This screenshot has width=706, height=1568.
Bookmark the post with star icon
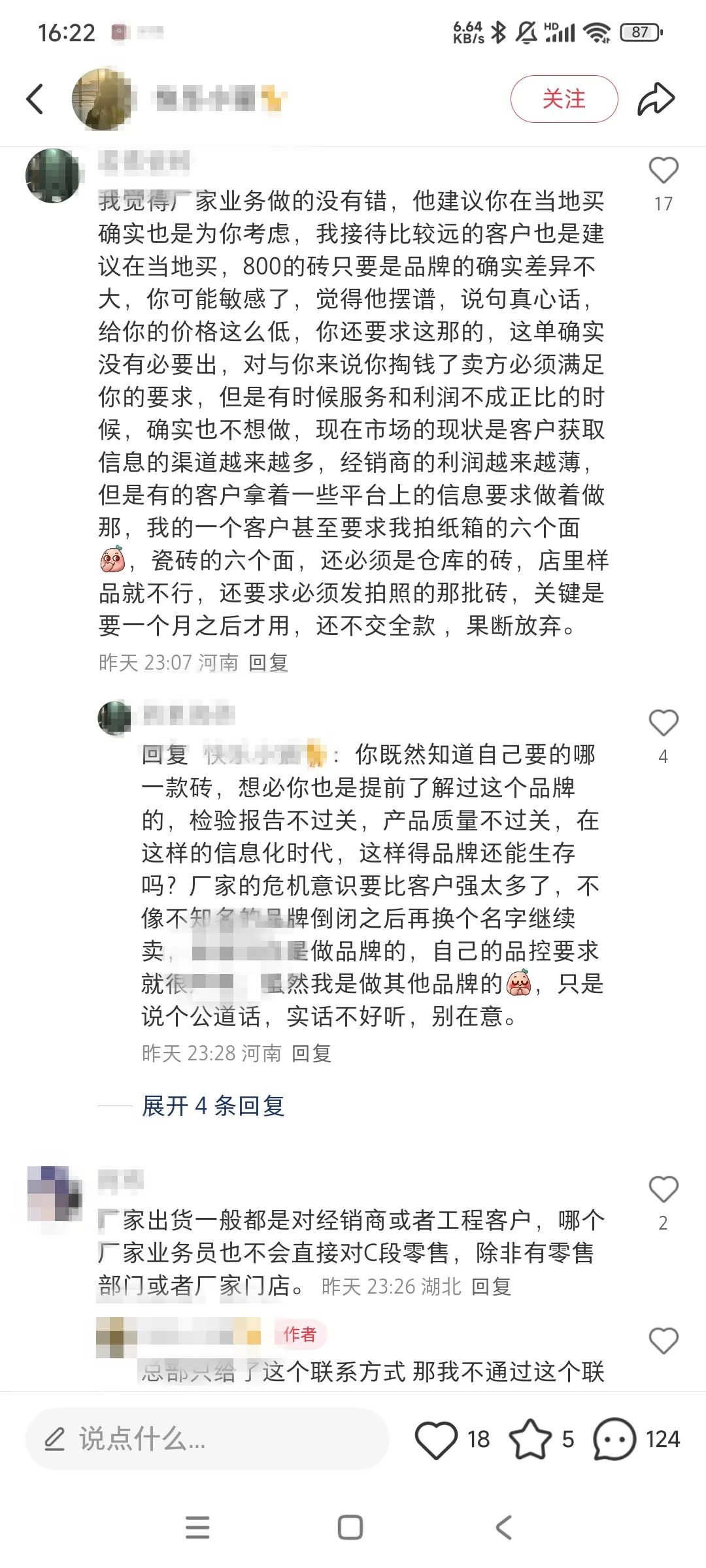click(x=529, y=1439)
